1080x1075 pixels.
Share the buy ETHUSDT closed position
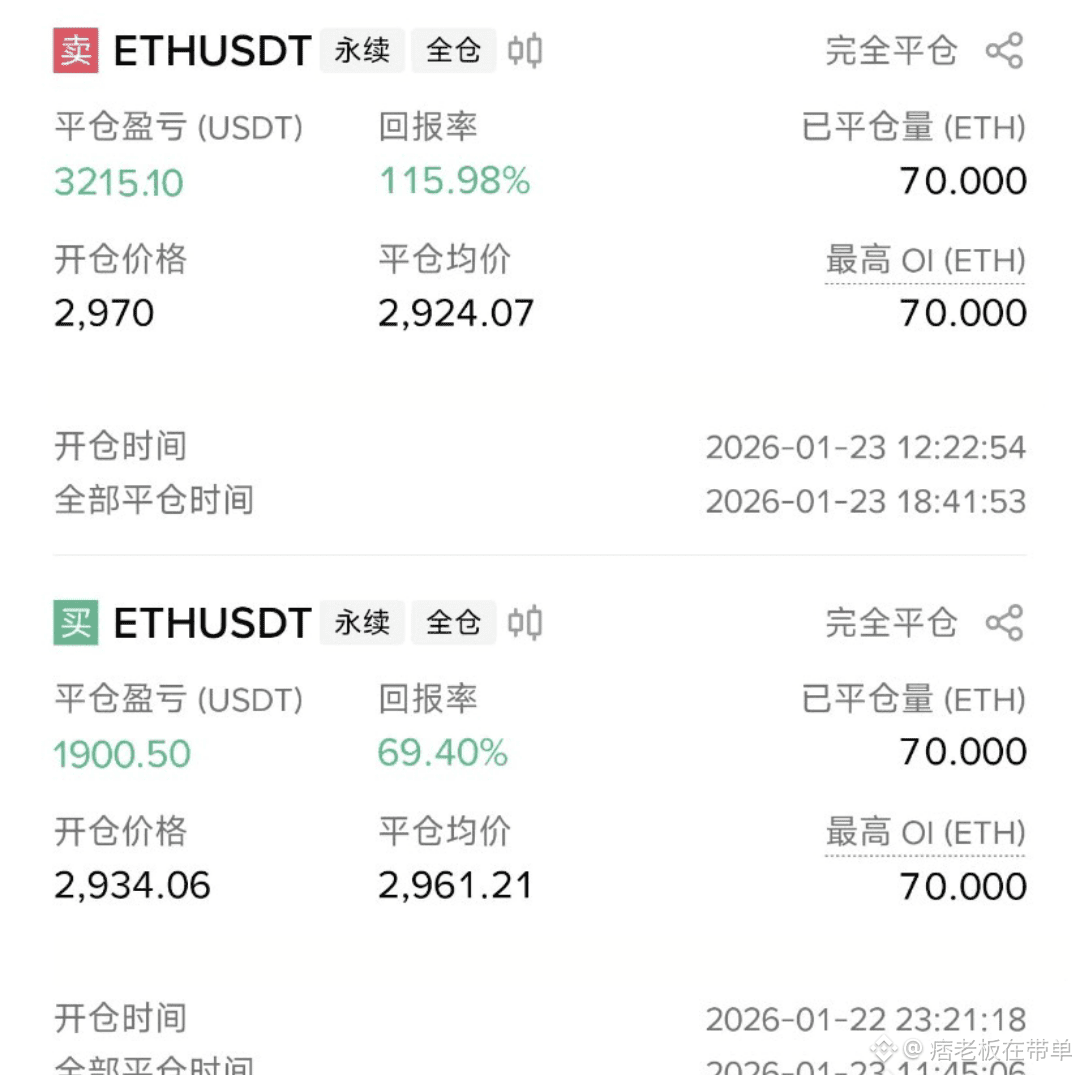(1004, 623)
